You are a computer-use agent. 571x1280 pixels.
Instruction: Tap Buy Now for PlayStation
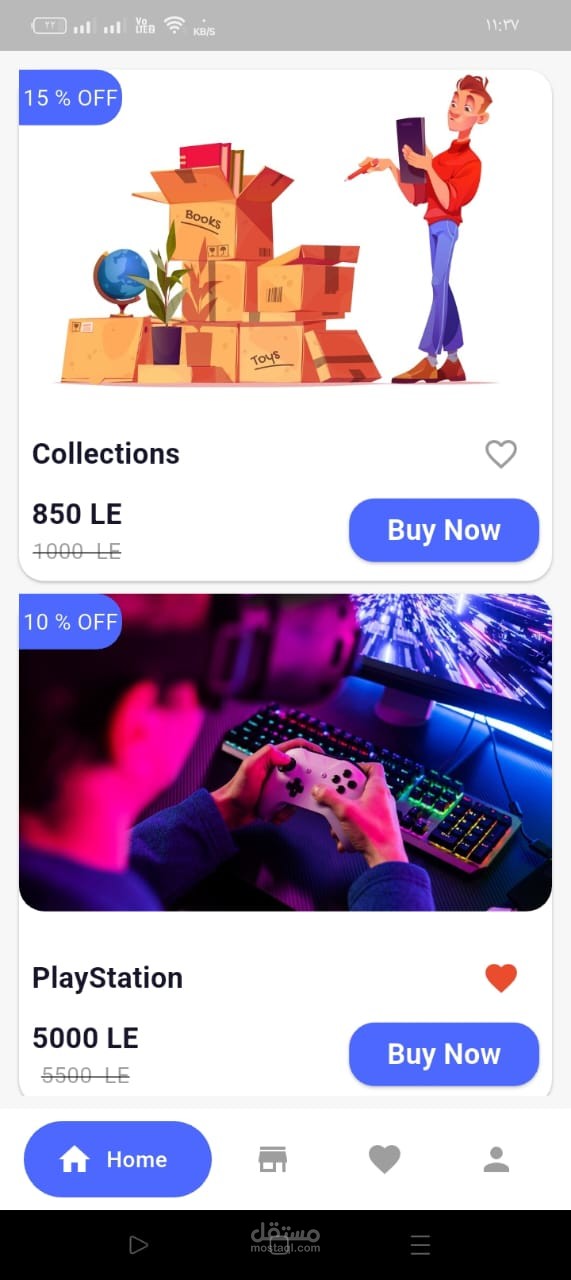(444, 1054)
